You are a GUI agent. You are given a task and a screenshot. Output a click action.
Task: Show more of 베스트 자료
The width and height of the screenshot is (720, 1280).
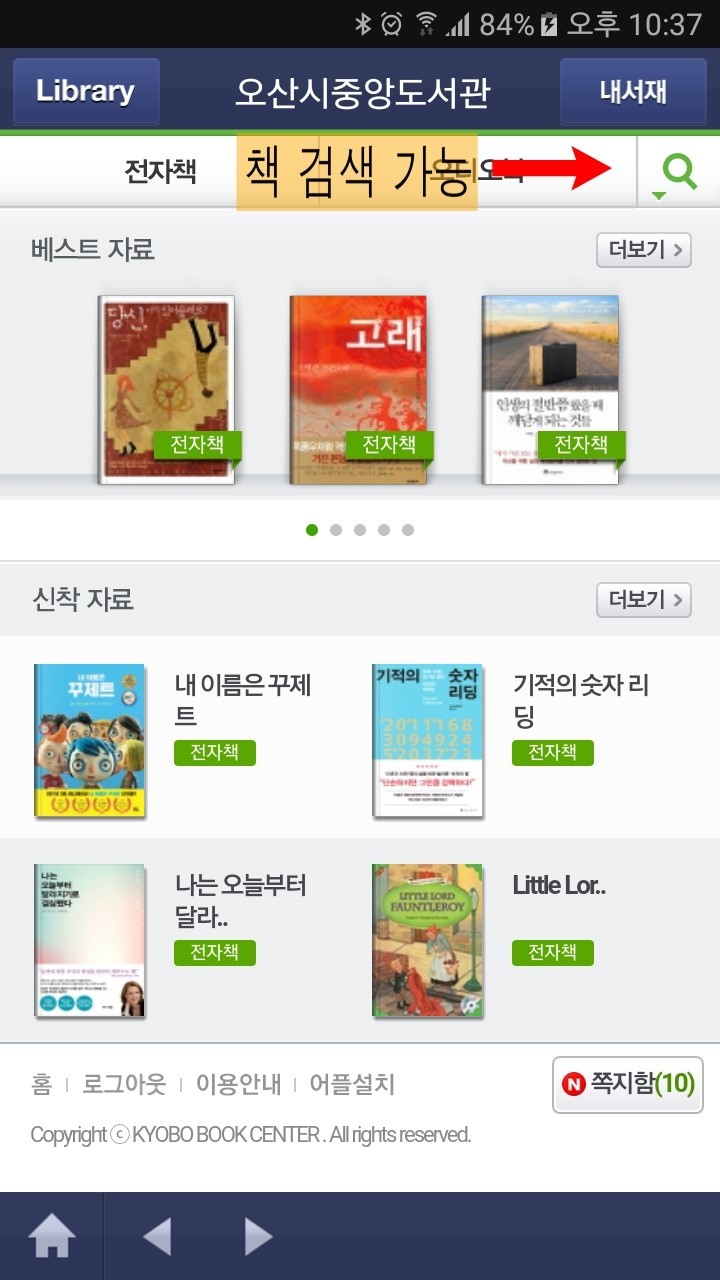pos(644,249)
